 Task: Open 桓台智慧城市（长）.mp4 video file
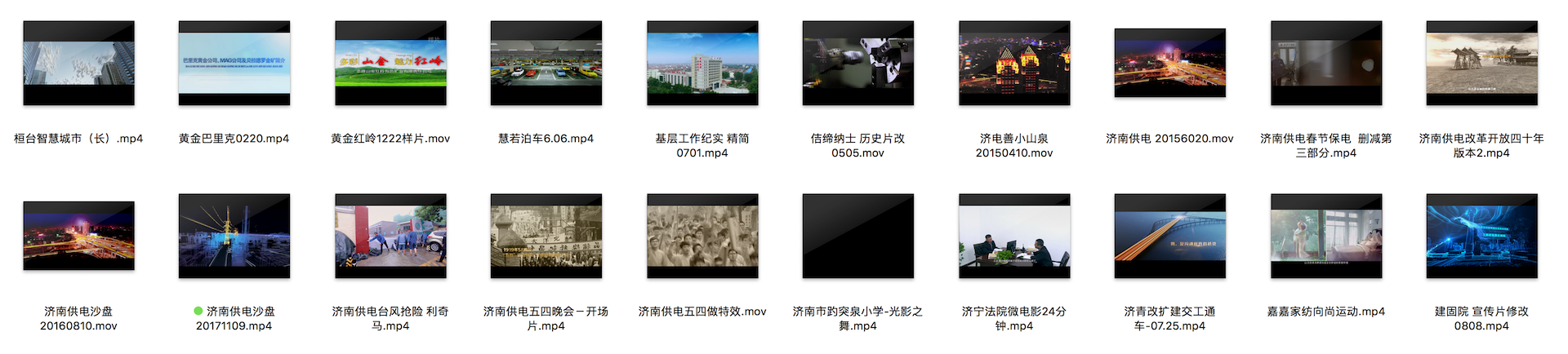(x=78, y=64)
